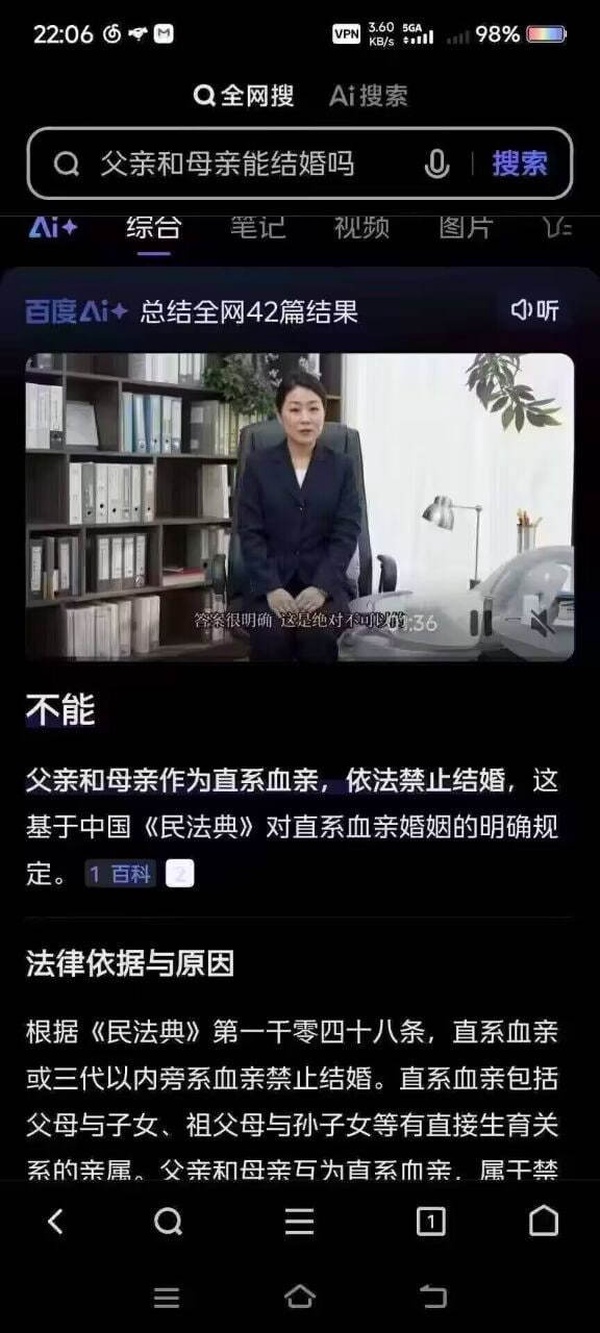Switch to the Ai搜索 tab
The image size is (600, 1333).
click(368, 96)
